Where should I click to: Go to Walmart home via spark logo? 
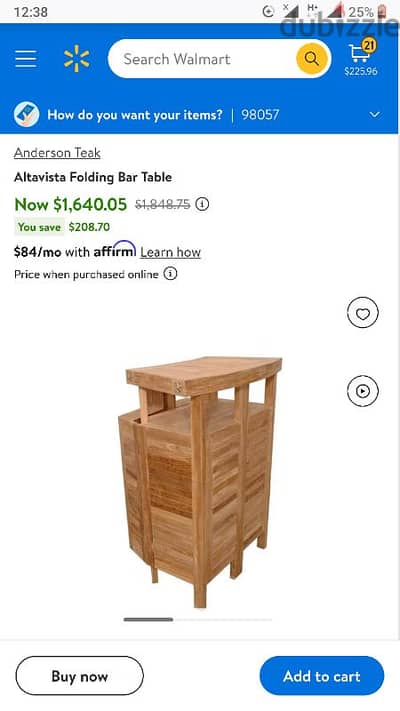coord(77,58)
